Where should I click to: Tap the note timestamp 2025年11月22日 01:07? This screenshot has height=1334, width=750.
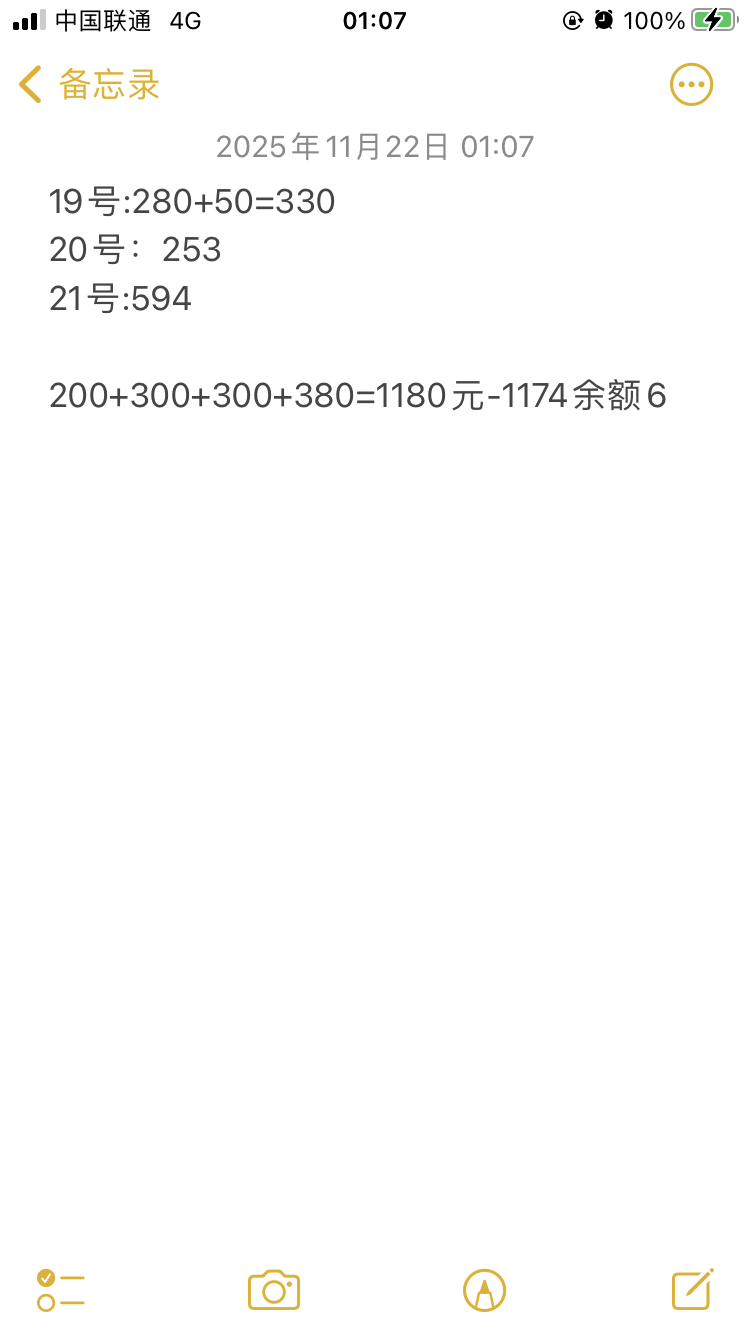pos(375,146)
